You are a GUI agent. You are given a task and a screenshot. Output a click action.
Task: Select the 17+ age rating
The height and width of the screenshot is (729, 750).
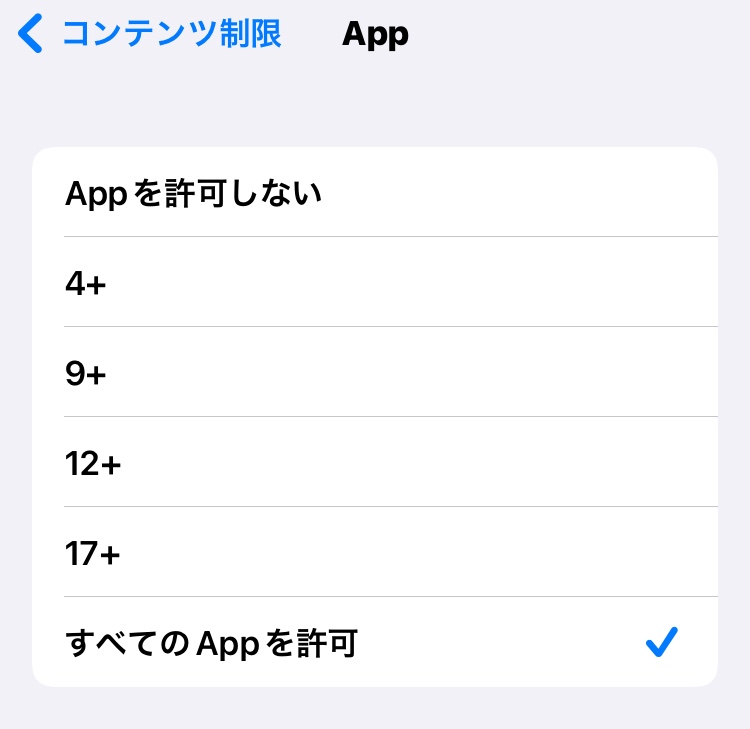tap(375, 553)
